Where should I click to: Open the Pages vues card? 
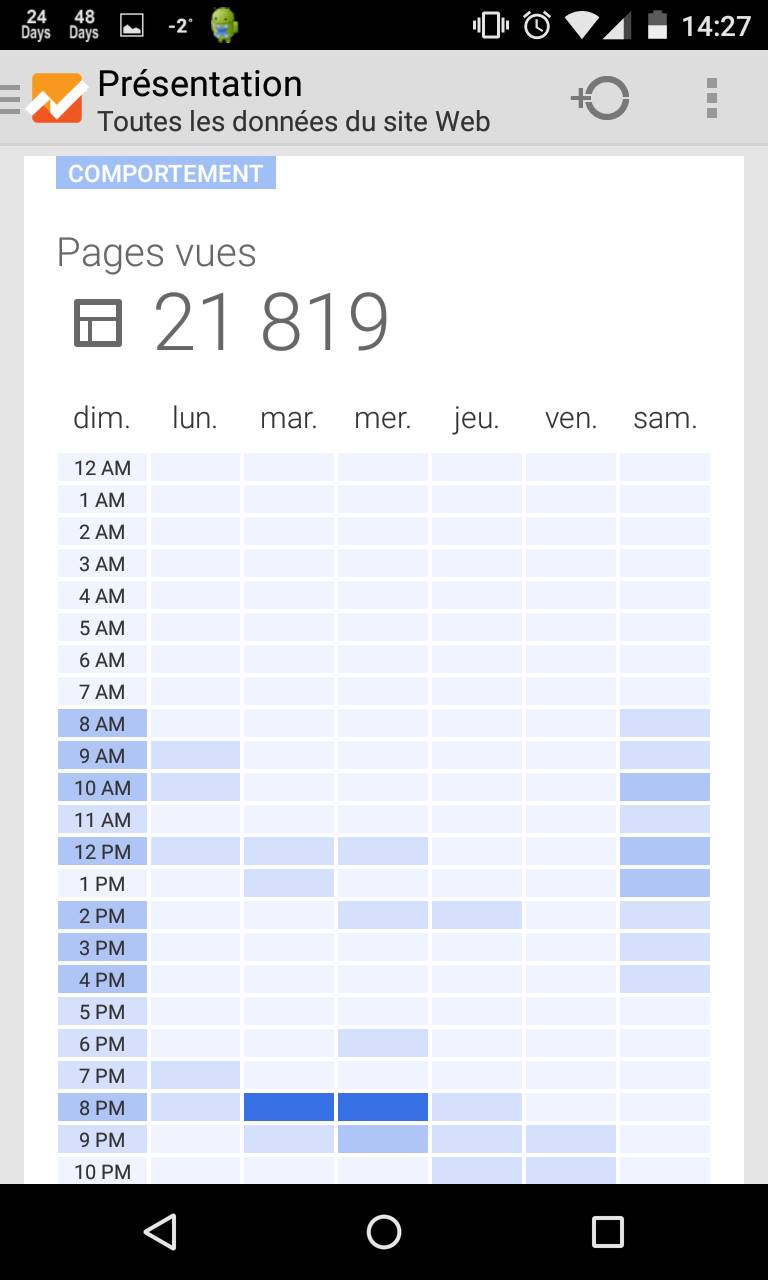pyautogui.click(x=384, y=670)
